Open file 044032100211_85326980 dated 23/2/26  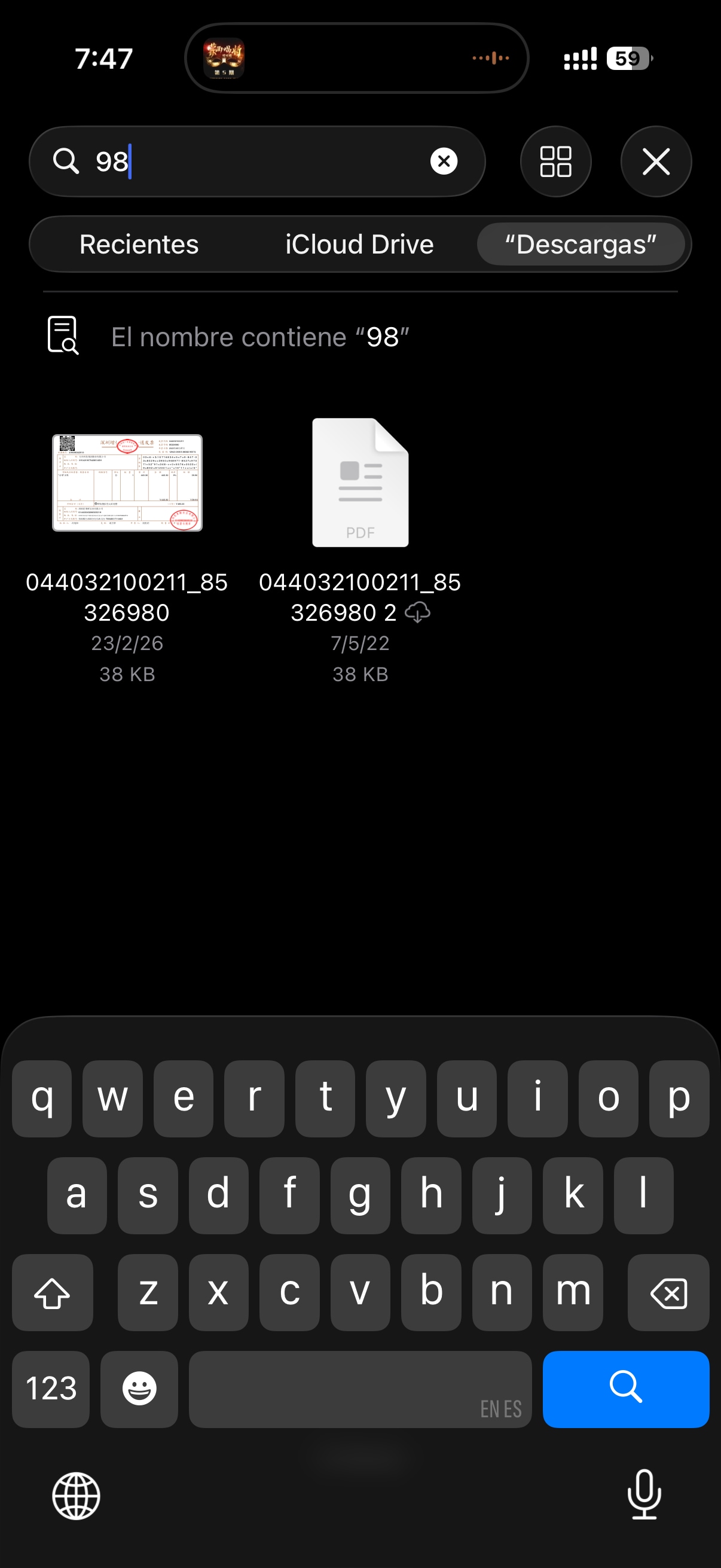pos(127,483)
